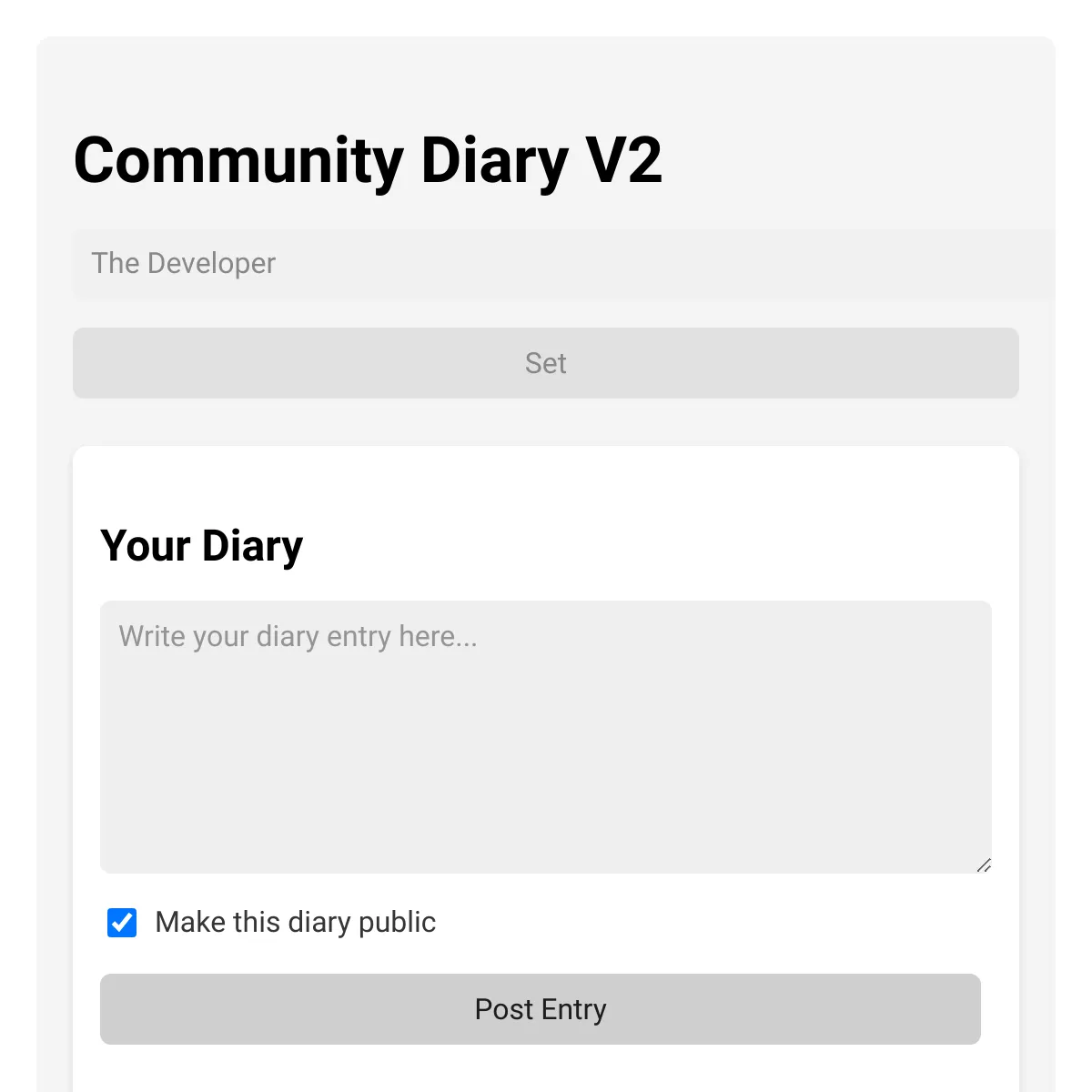Screen dimensions: 1092x1092
Task: Tap the name field reading The Developer
Action: click(x=546, y=264)
